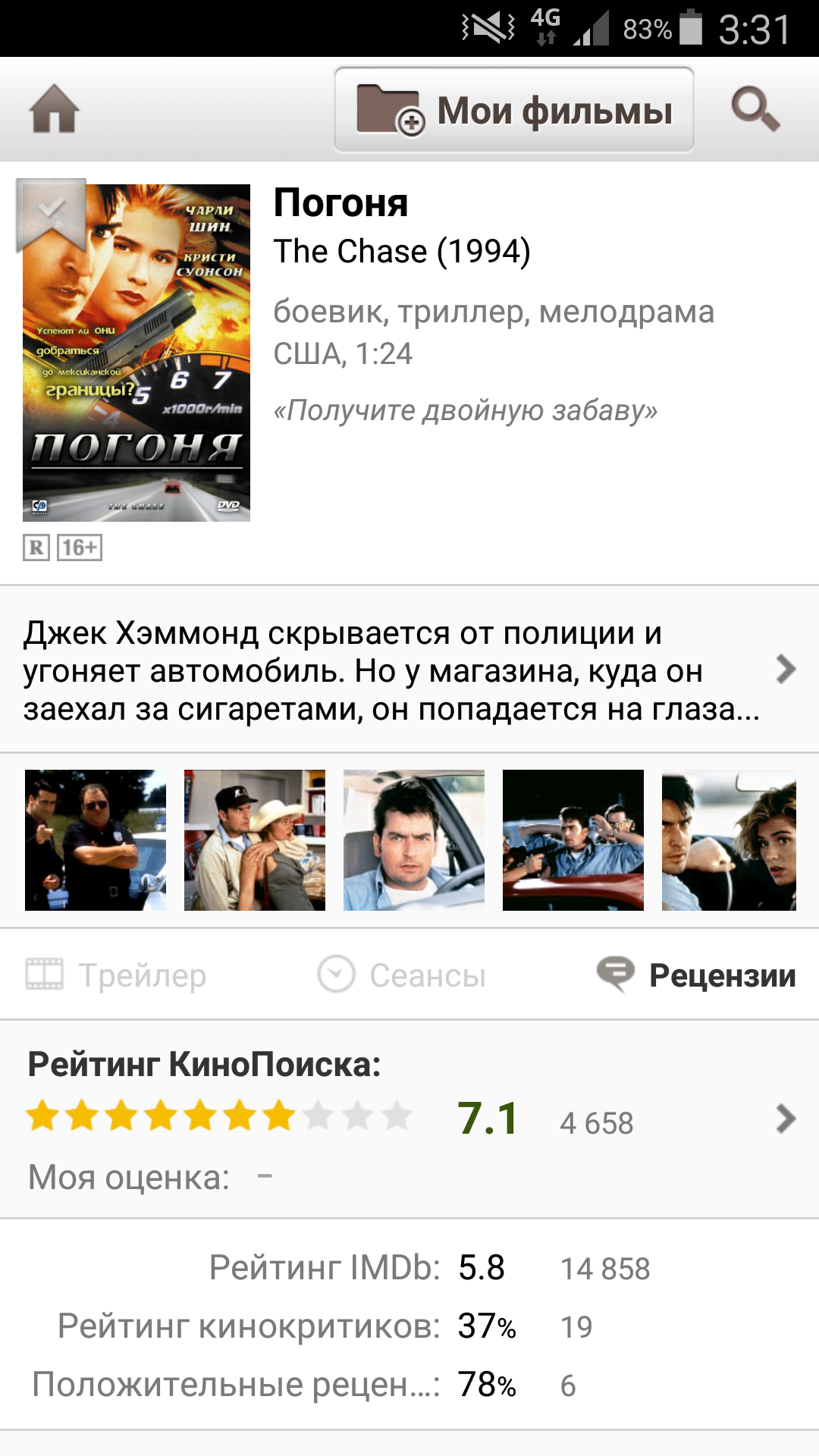819x1456 pixels.
Task: Go to the home screen icon
Action: 54,110
